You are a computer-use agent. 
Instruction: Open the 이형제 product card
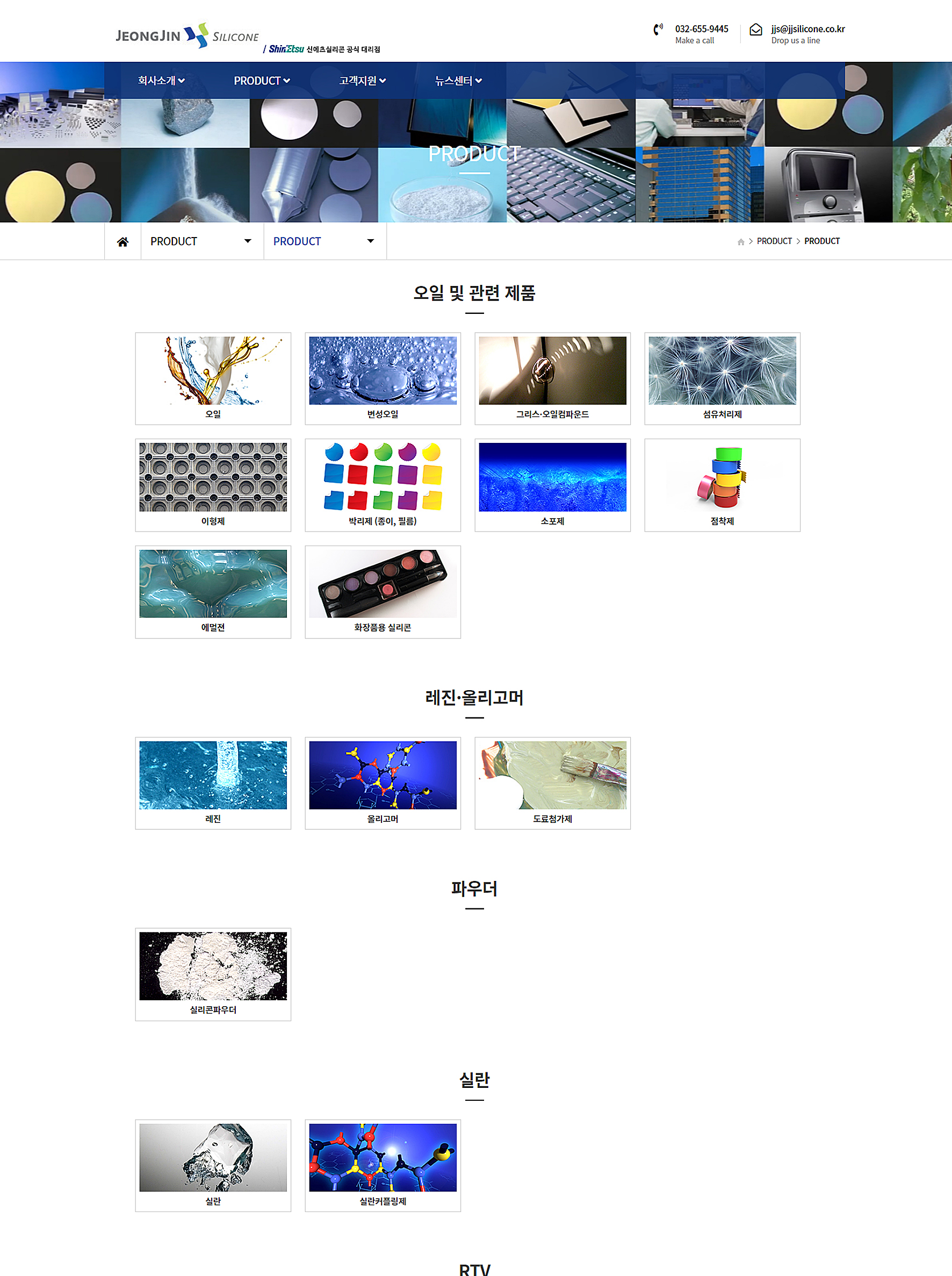coord(213,485)
